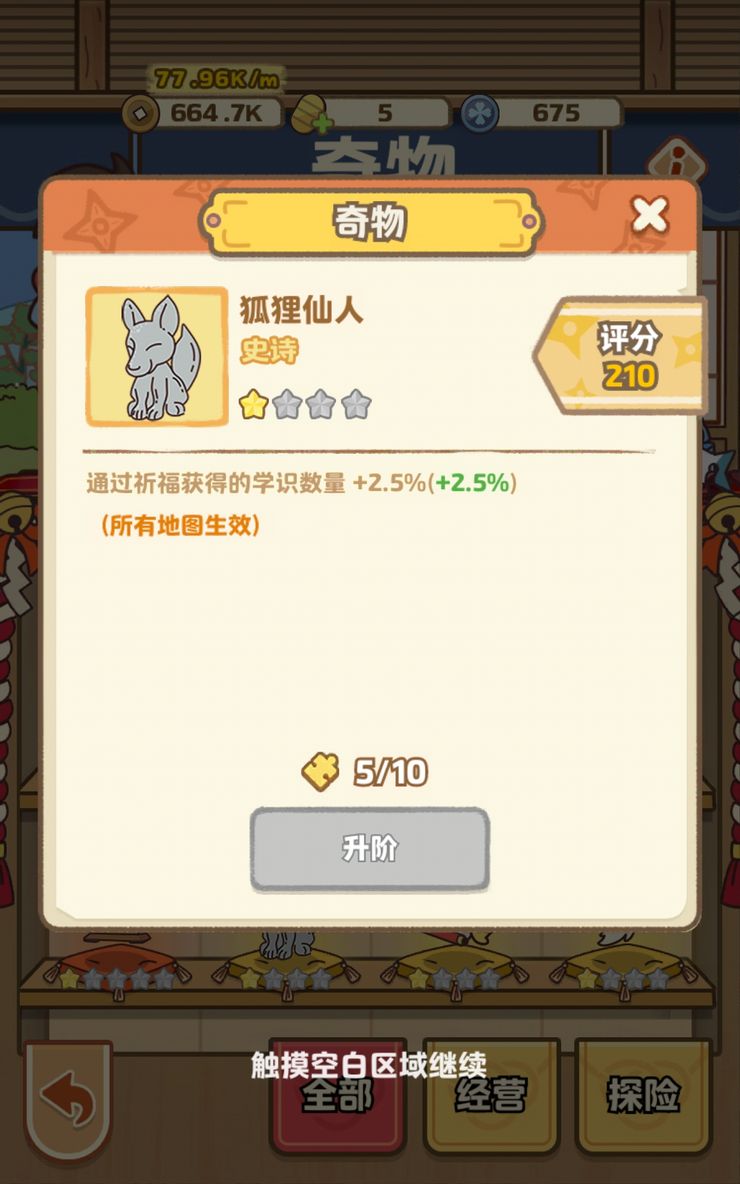Close the 奇物 dialog
The image size is (740, 1184).
pyautogui.click(x=650, y=214)
